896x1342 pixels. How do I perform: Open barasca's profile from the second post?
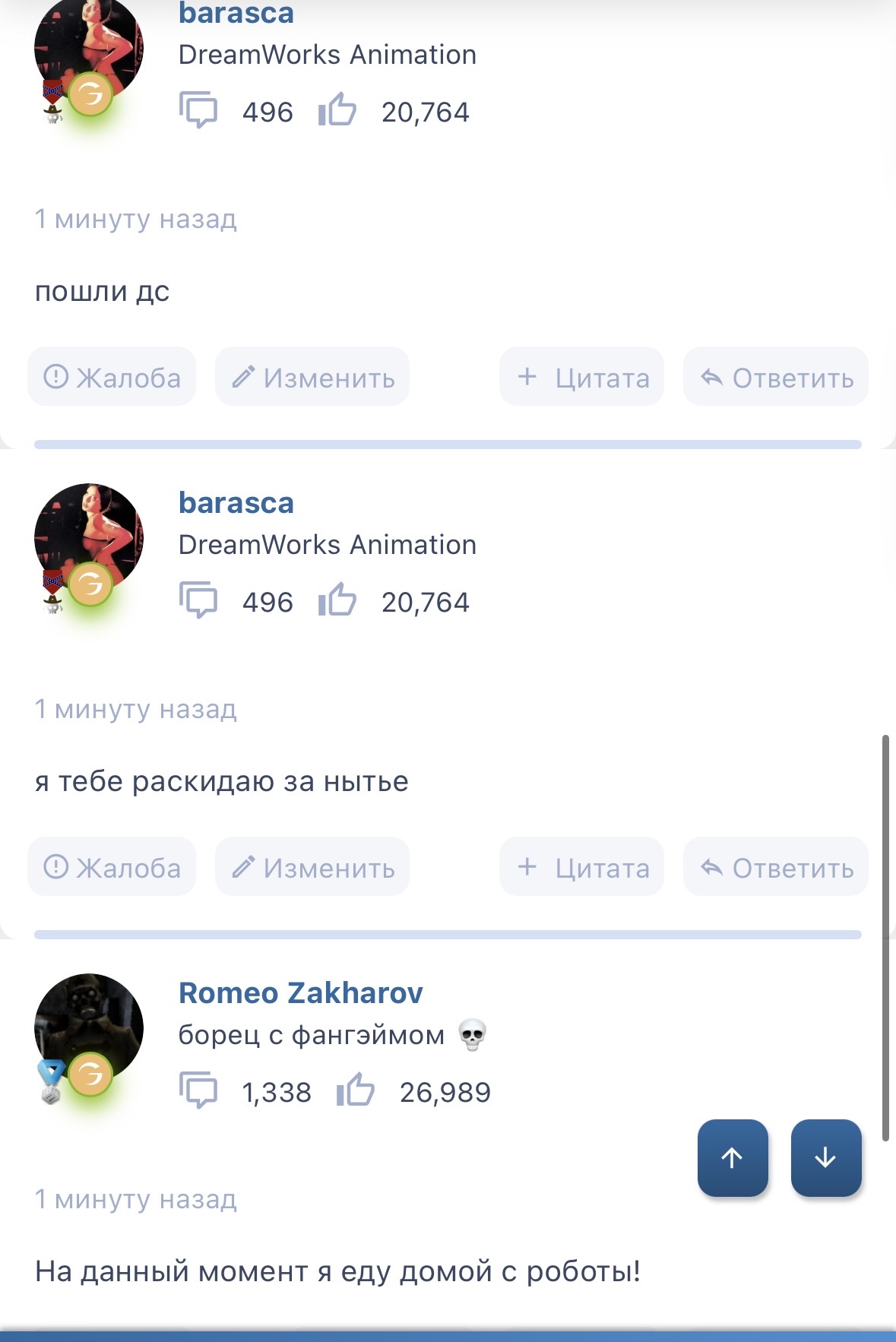[x=236, y=502]
